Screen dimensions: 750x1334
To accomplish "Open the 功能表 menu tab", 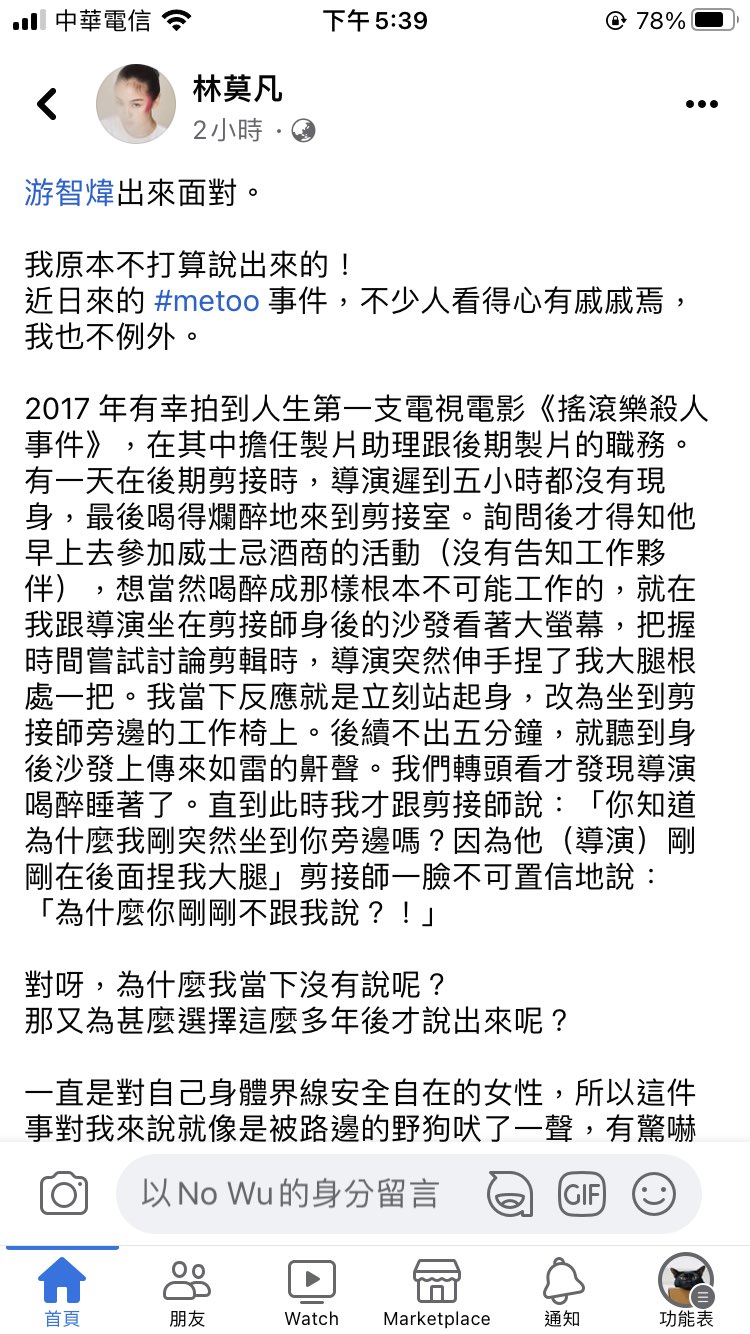I will coord(686,1292).
